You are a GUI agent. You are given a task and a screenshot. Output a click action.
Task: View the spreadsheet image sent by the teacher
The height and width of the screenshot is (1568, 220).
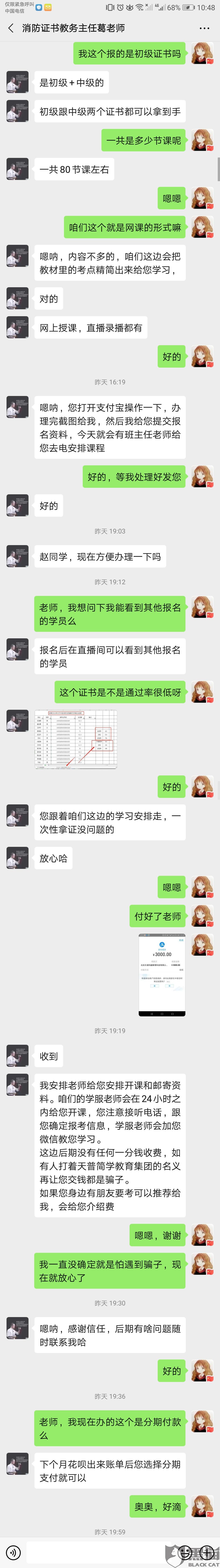(75, 740)
